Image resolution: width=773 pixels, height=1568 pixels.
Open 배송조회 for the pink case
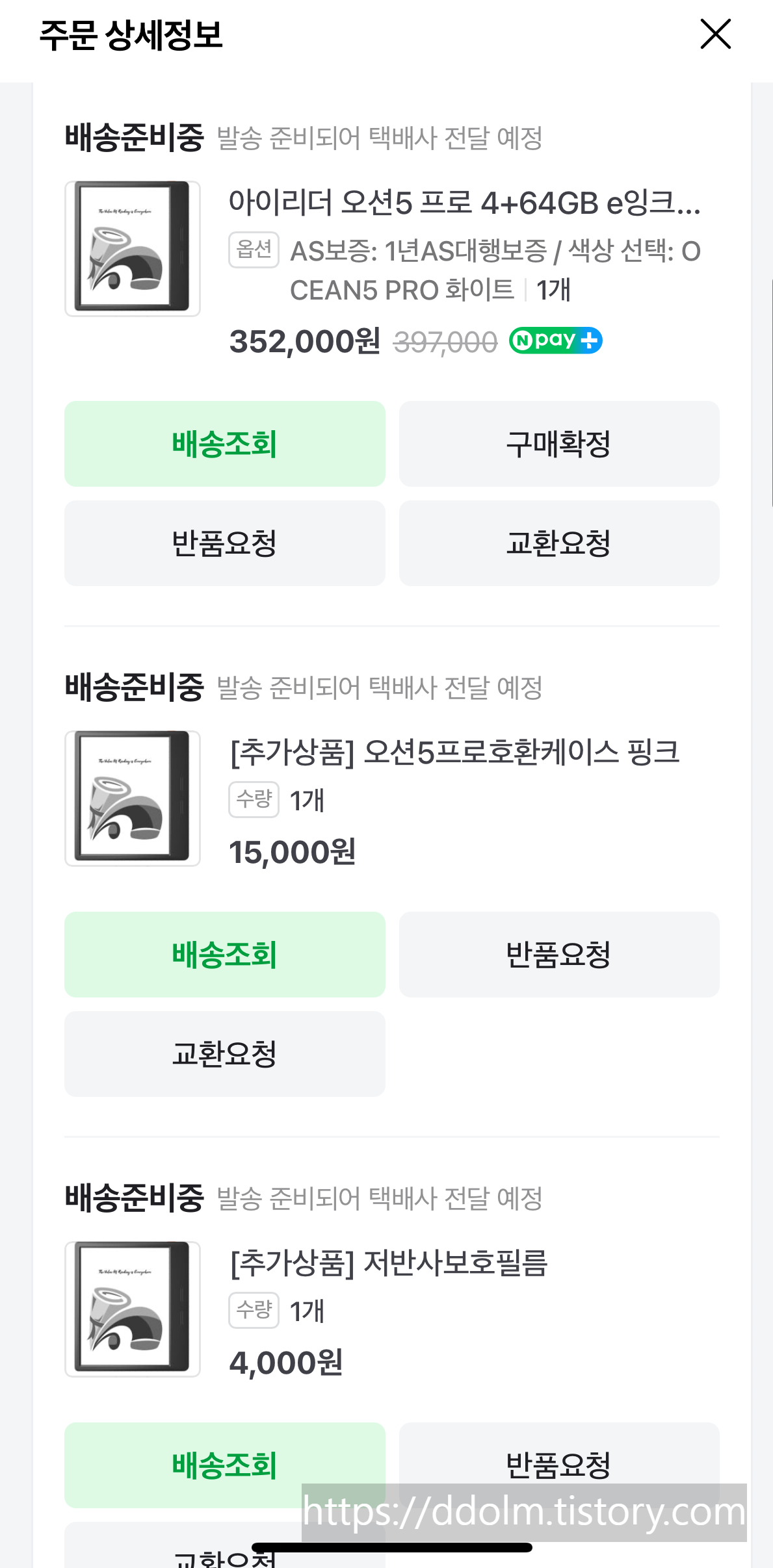tap(224, 955)
